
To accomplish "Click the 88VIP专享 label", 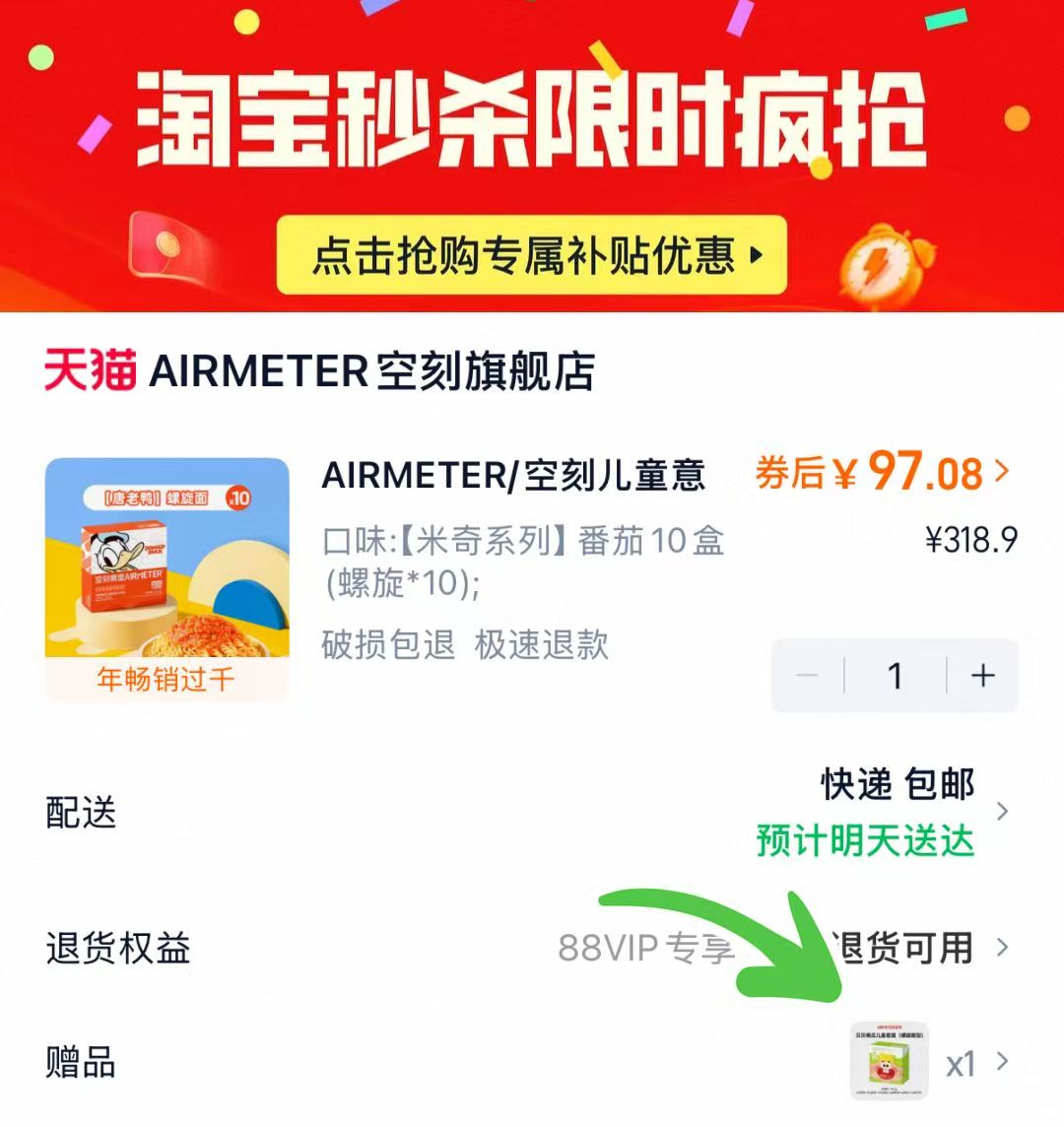I will point(645,950).
